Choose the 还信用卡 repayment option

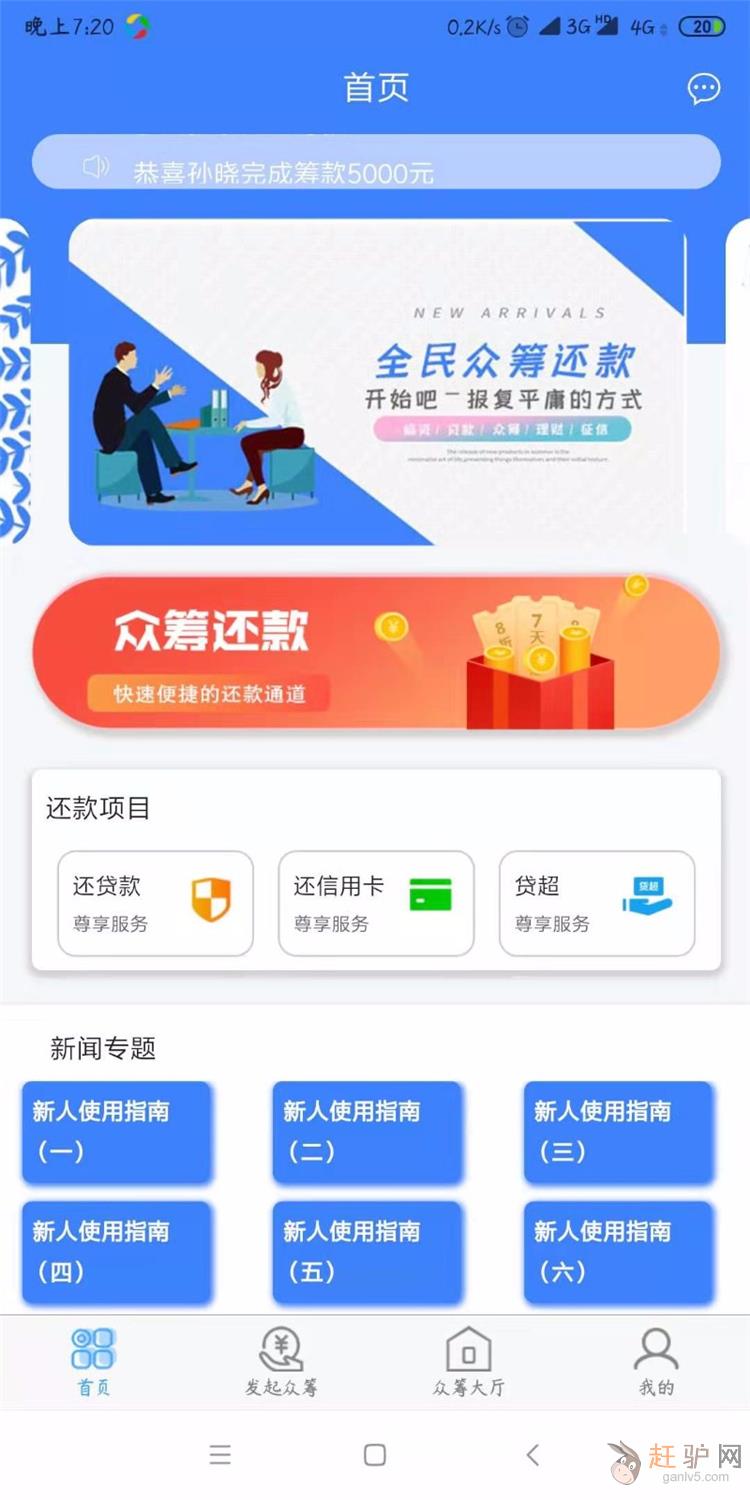click(x=376, y=903)
